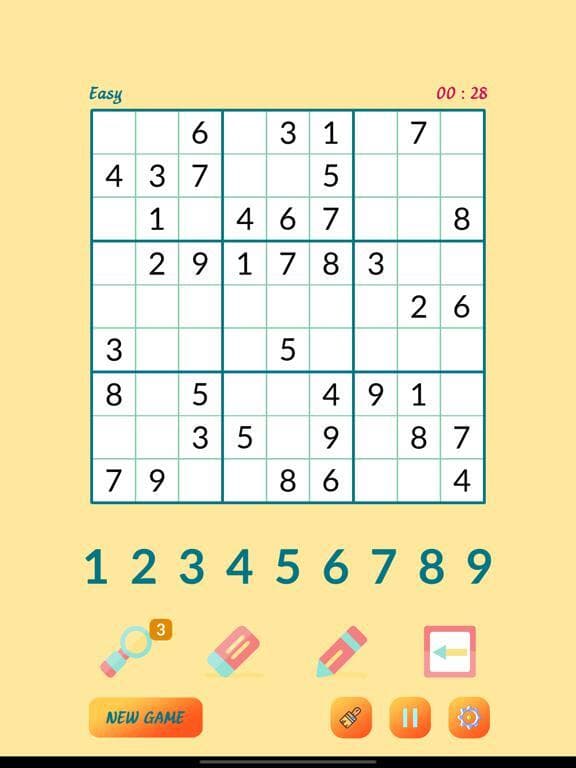Select the eraser tool
The image size is (576, 768).
click(x=234, y=651)
